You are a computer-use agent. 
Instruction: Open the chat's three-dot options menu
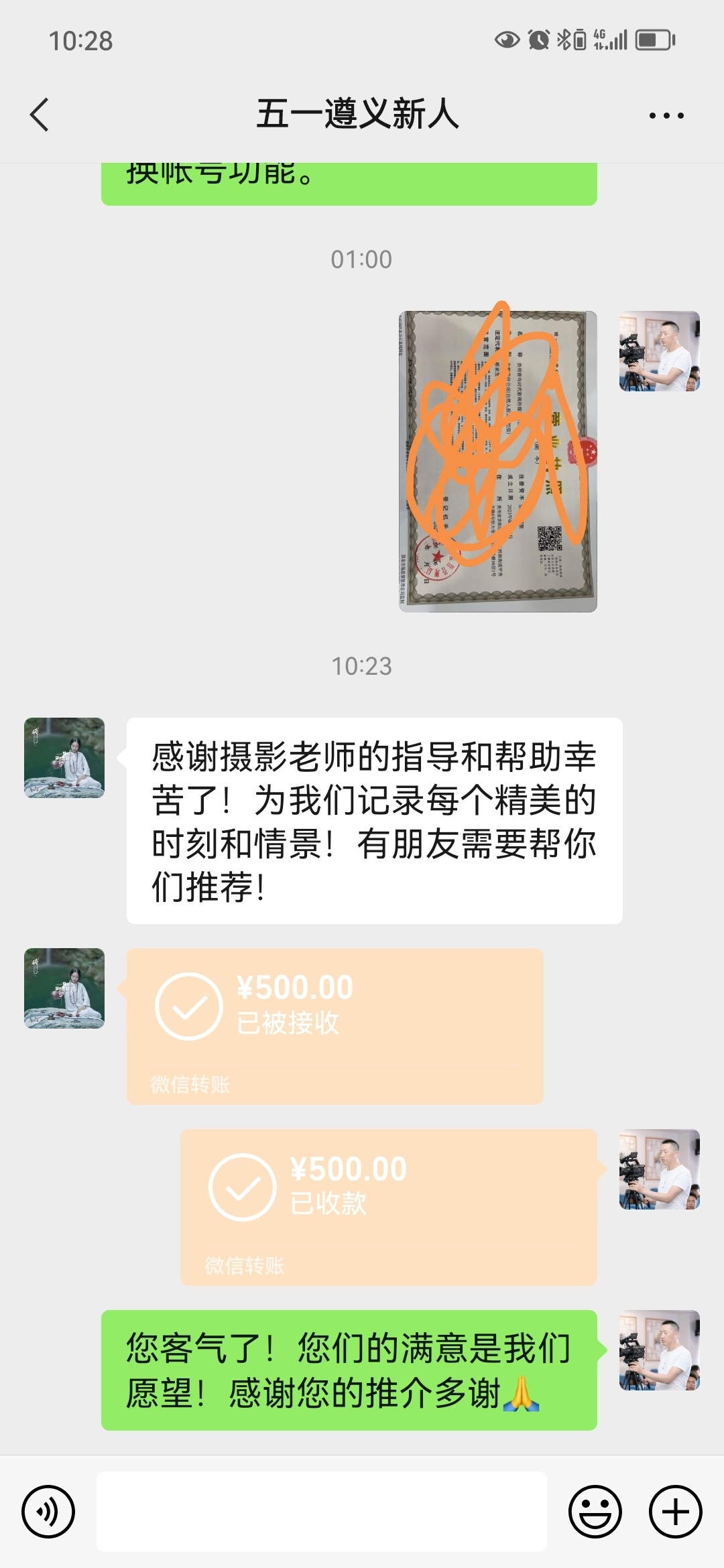(x=666, y=115)
